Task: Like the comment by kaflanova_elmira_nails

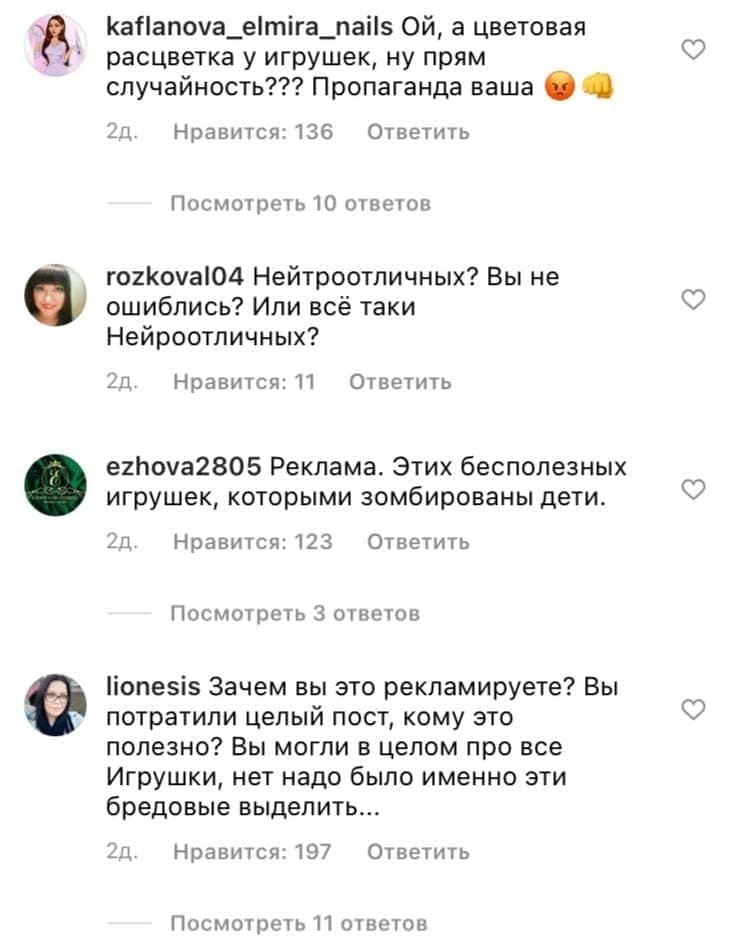Action: pyautogui.click(x=693, y=49)
